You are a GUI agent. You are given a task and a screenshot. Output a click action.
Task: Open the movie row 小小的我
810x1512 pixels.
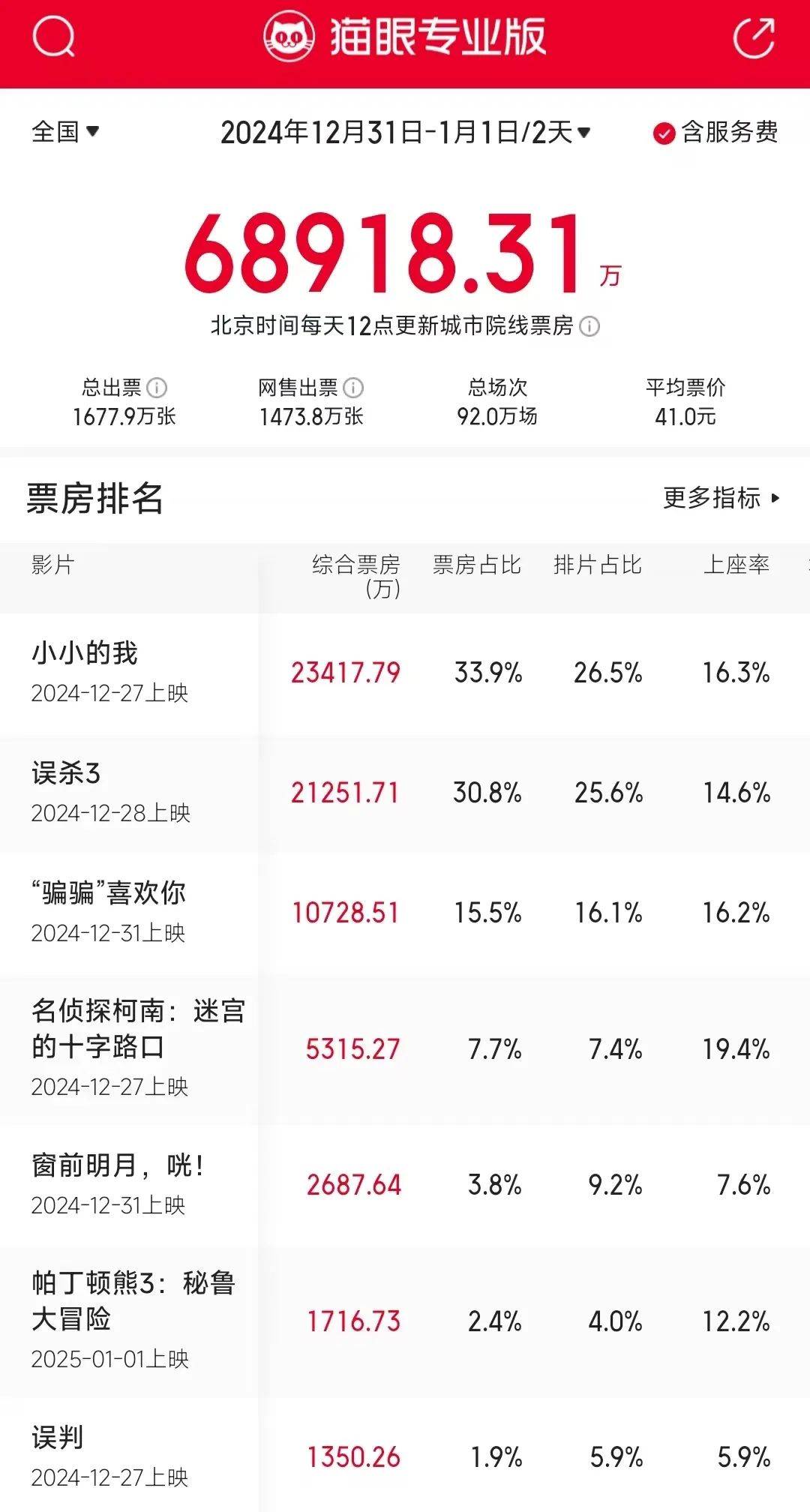pyautogui.click(x=405, y=673)
